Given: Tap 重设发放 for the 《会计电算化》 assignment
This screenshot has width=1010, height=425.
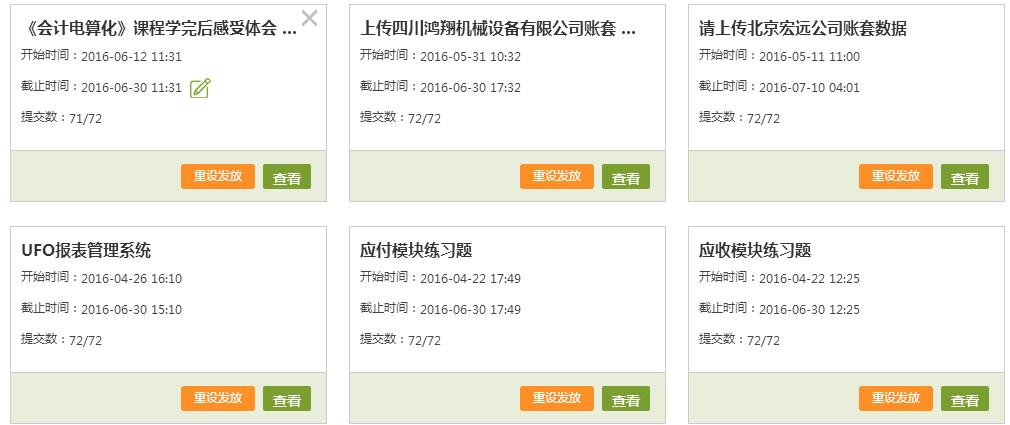Looking at the screenshot, I should pyautogui.click(x=218, y=176).
